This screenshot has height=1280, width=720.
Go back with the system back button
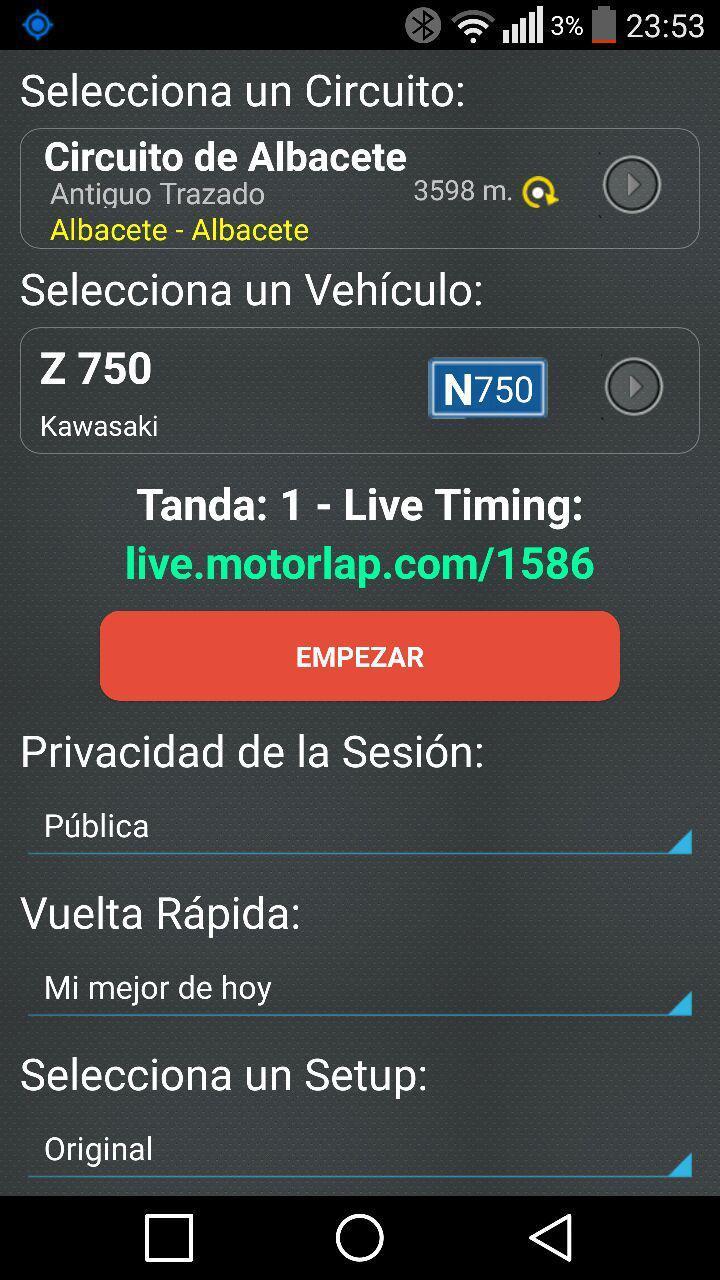(550, 1238)
